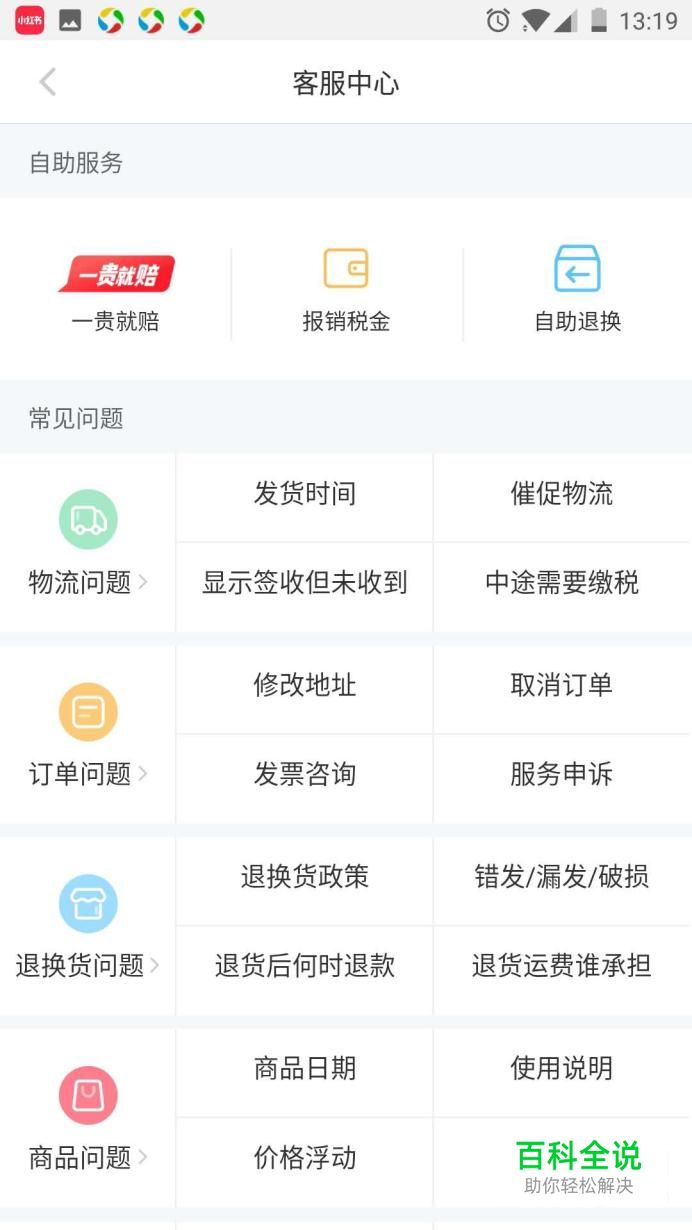Open the 一贵就赔 self-service option

click(x=115, y=294)
